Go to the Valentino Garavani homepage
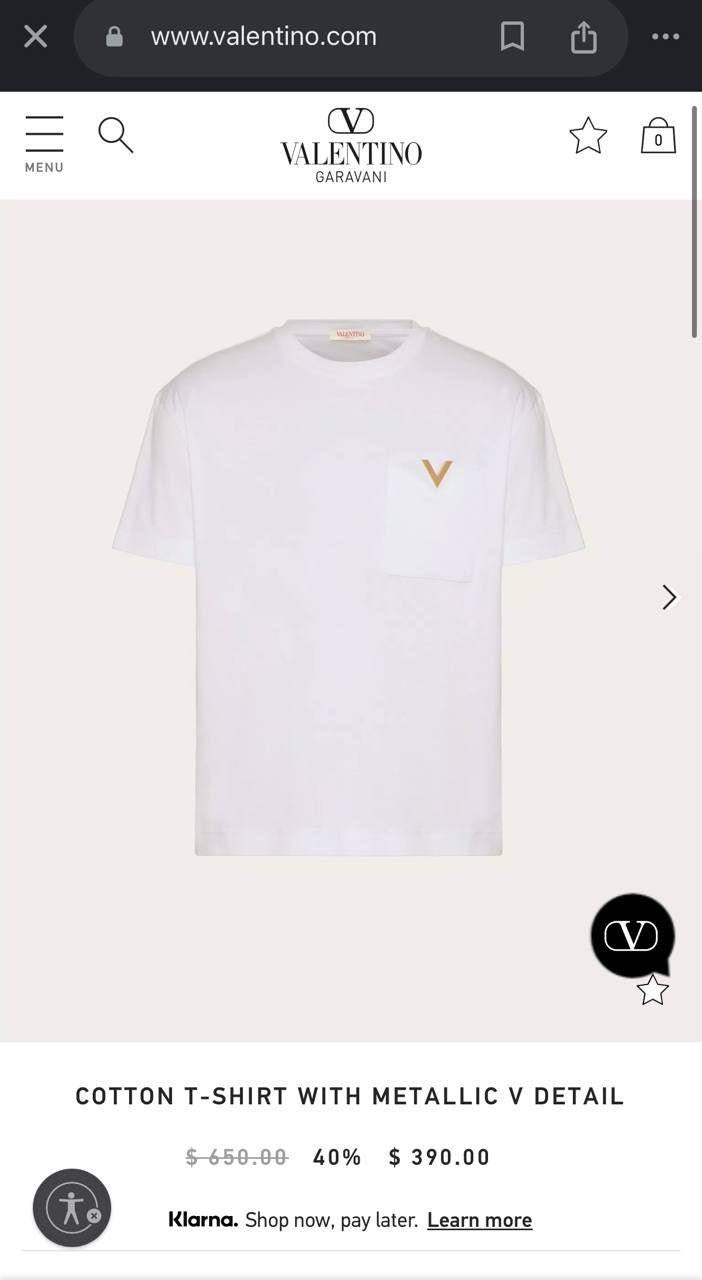 click(351, 146)
